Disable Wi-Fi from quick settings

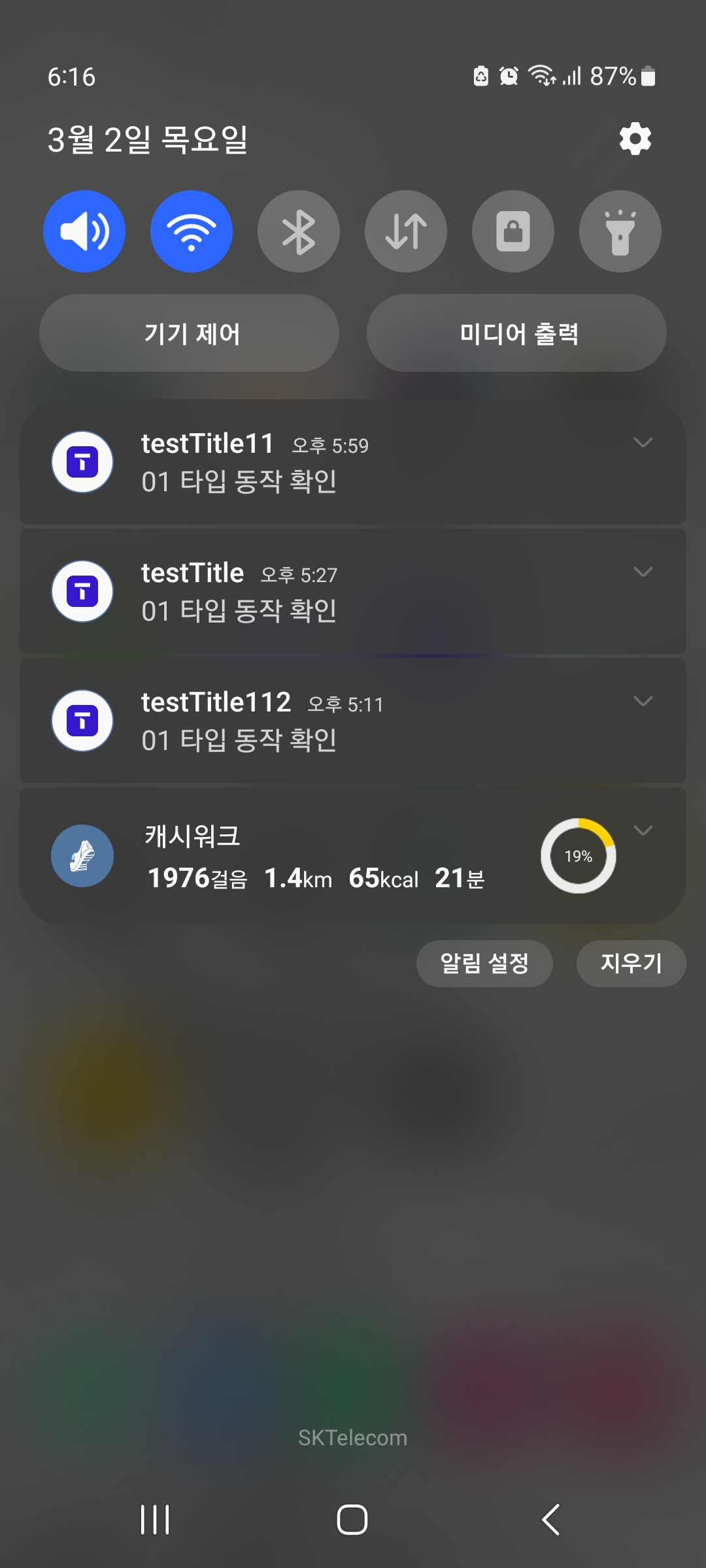[x=191, y=231]
